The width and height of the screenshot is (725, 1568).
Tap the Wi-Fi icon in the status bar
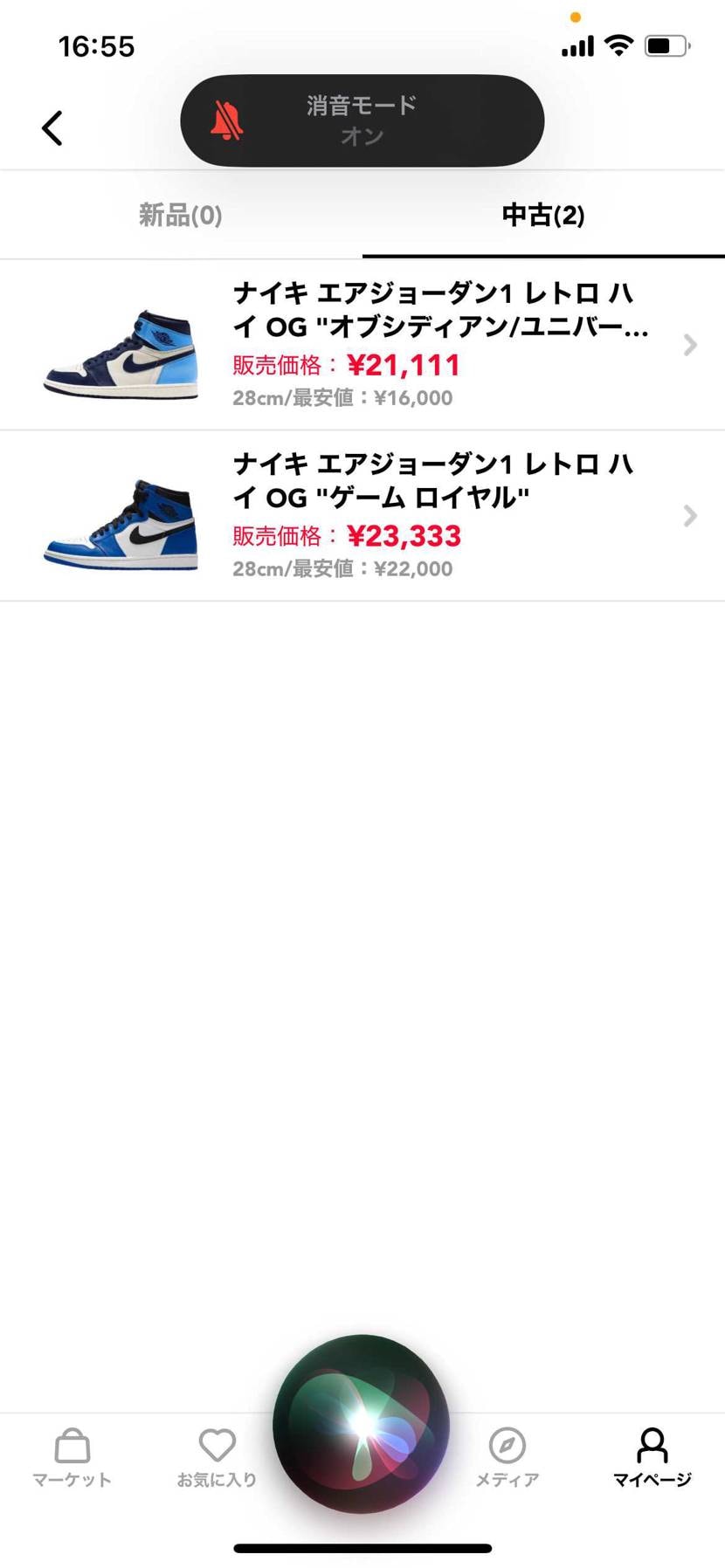(620, 45)
